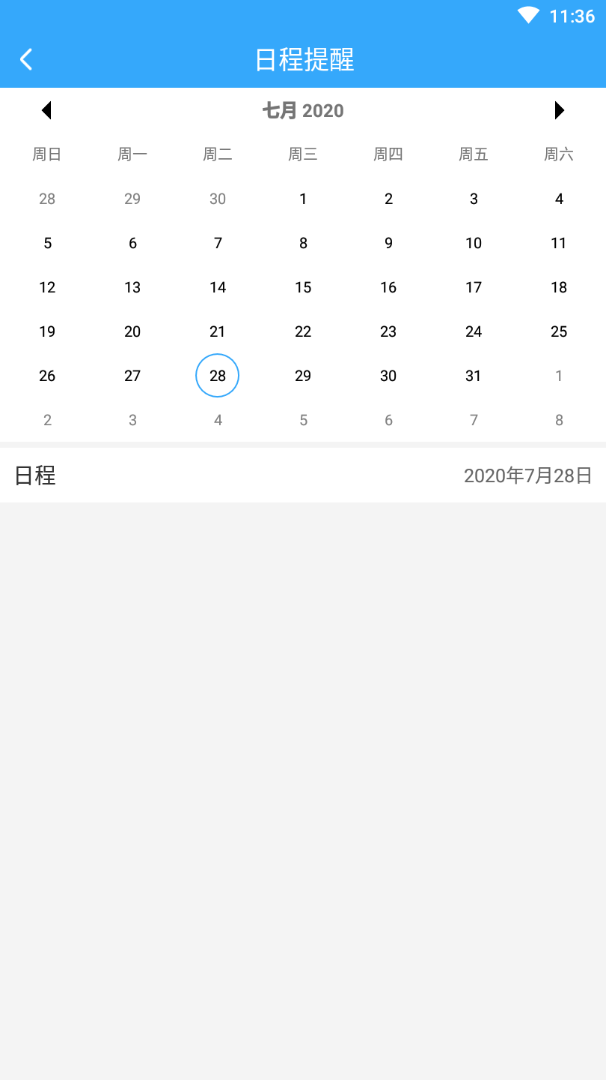Viewport: 606px width, 1080px height.
Task: Choose July 17 on the calendar
Action: pos(474,287)
